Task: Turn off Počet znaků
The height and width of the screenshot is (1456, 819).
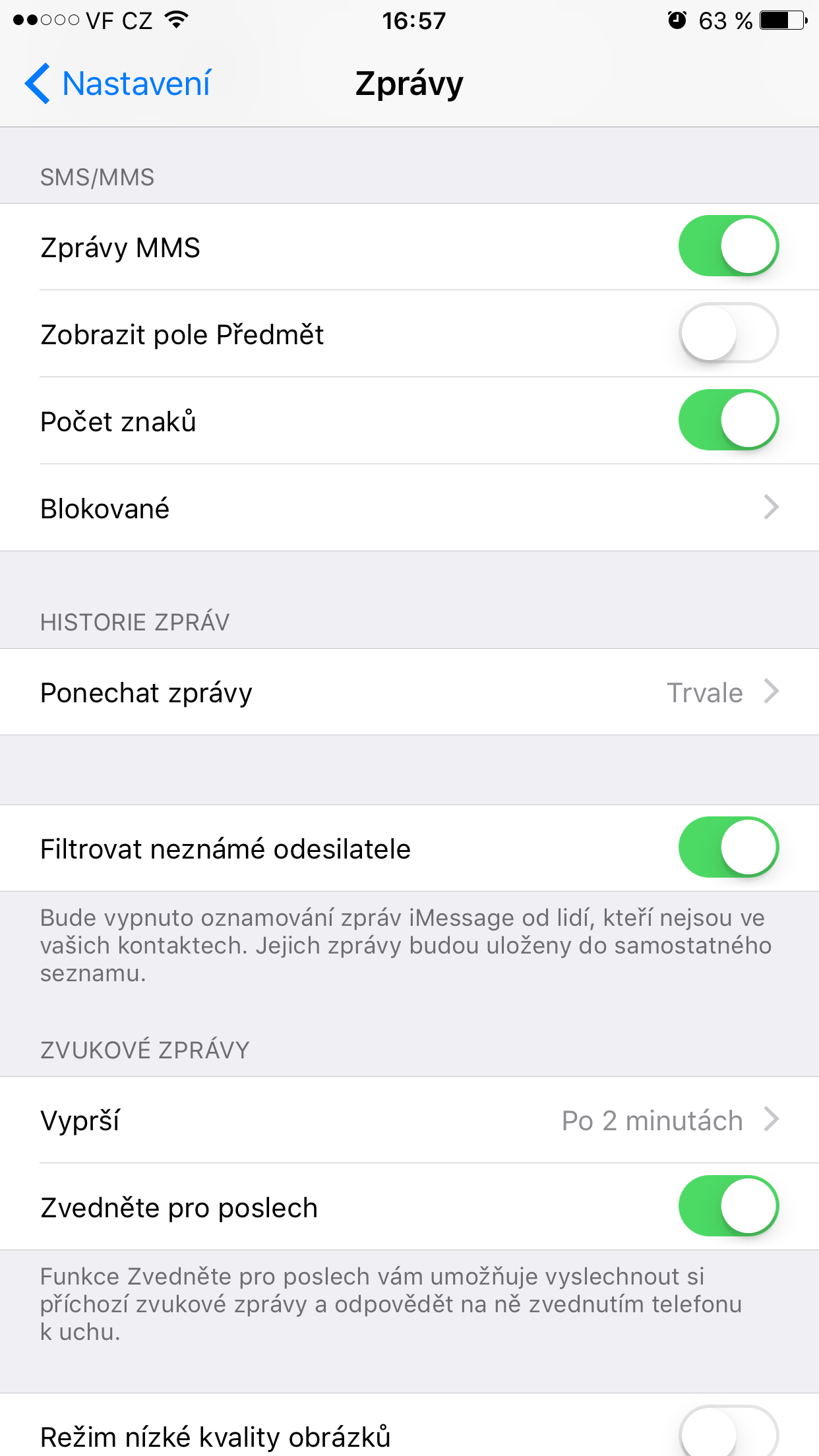Action: point(729,421)
